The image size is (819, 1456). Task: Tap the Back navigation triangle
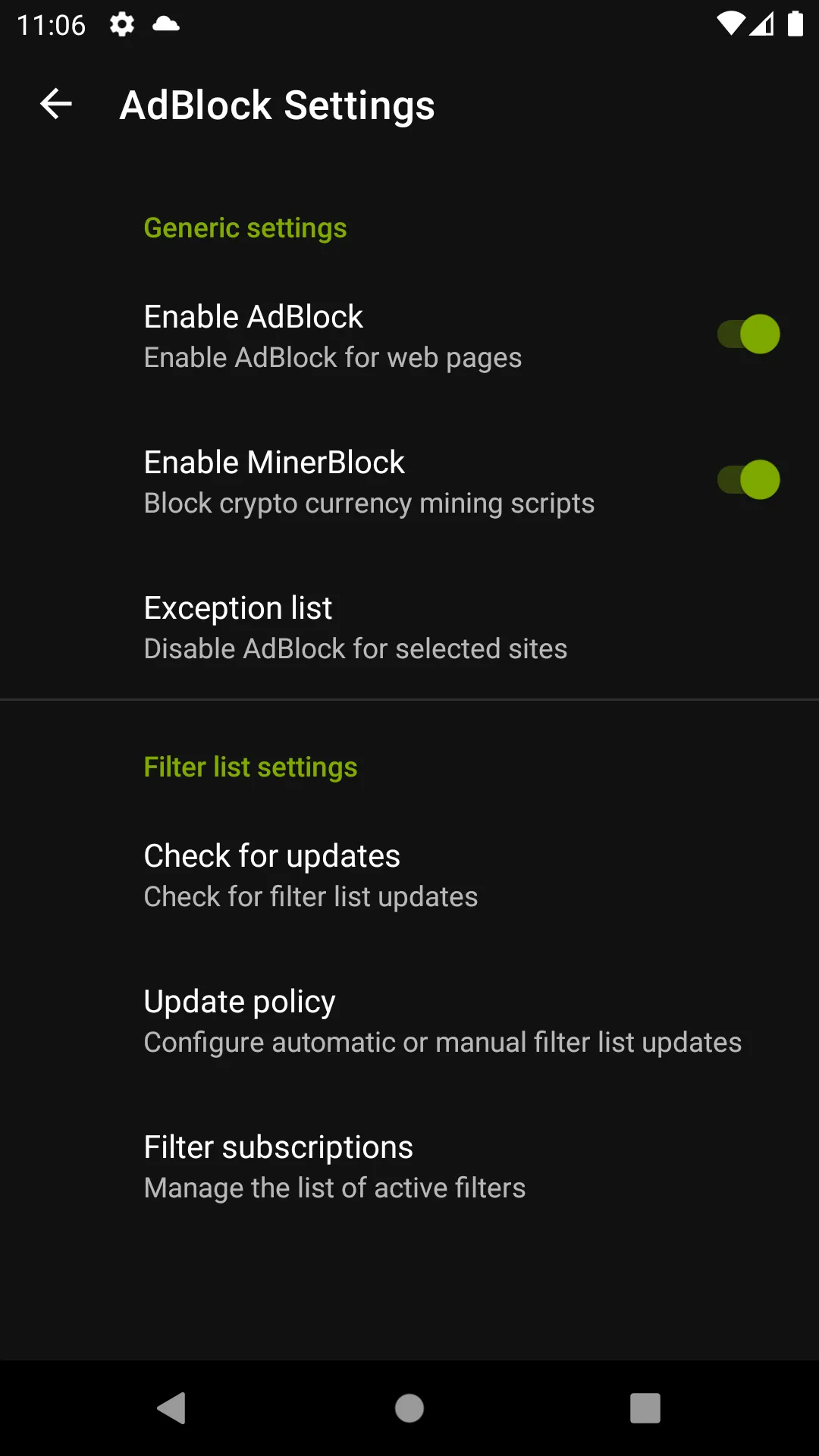click(x=172, y=1409)
